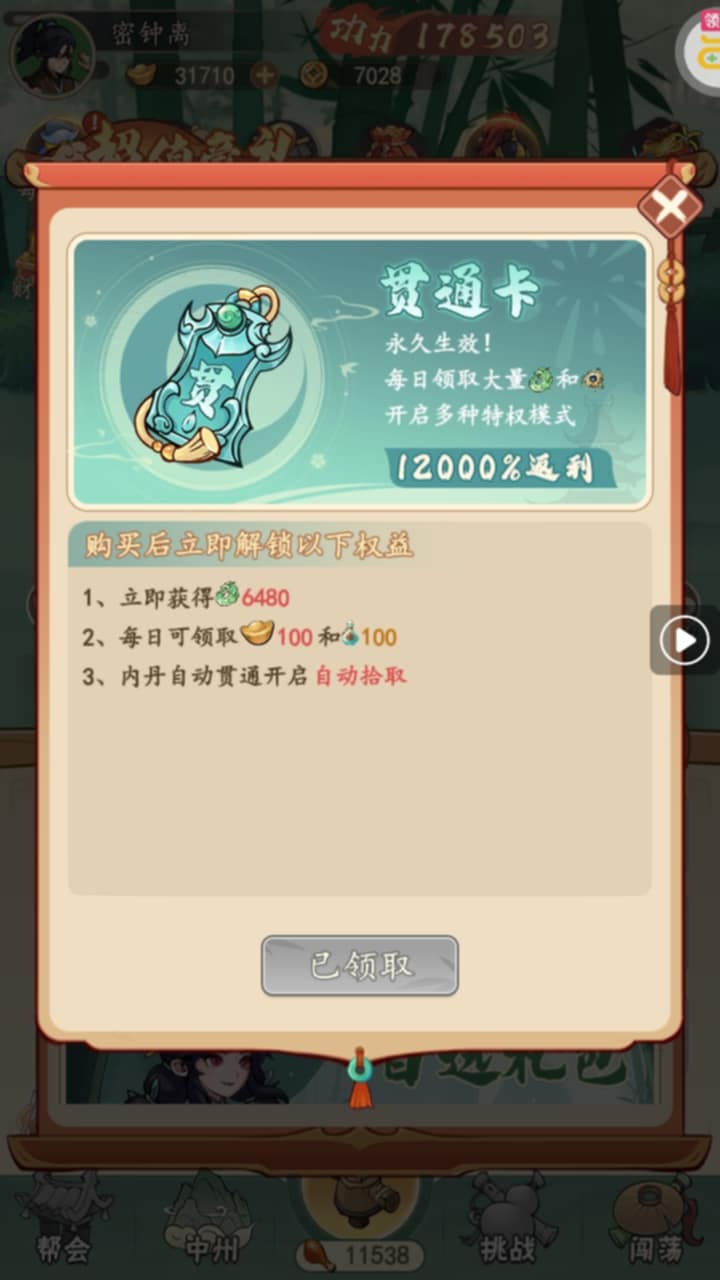Close the 贯通卡 popup dialog
This screenshot has width=720, height=1280.
click(x=669, y=206)
